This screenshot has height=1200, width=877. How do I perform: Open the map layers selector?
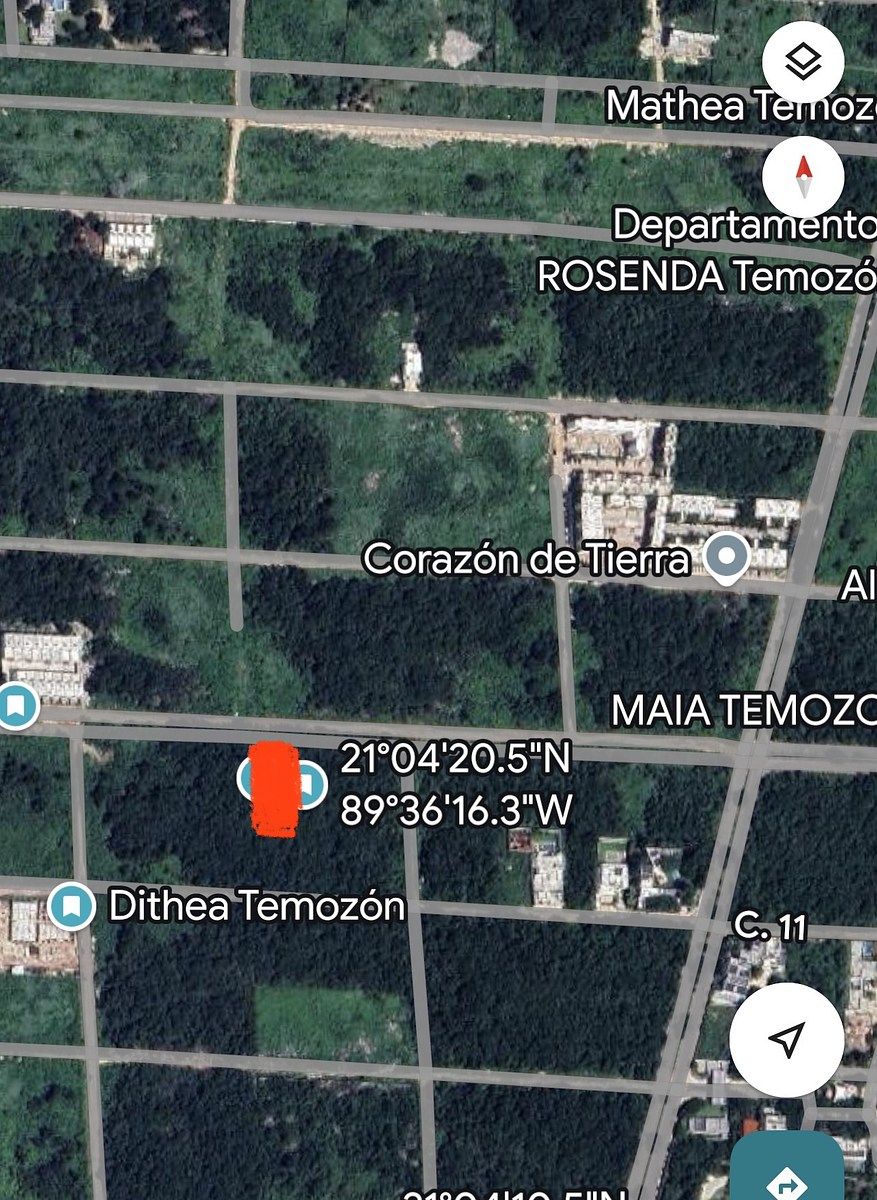pyautogui.click(x=803, y=61)
